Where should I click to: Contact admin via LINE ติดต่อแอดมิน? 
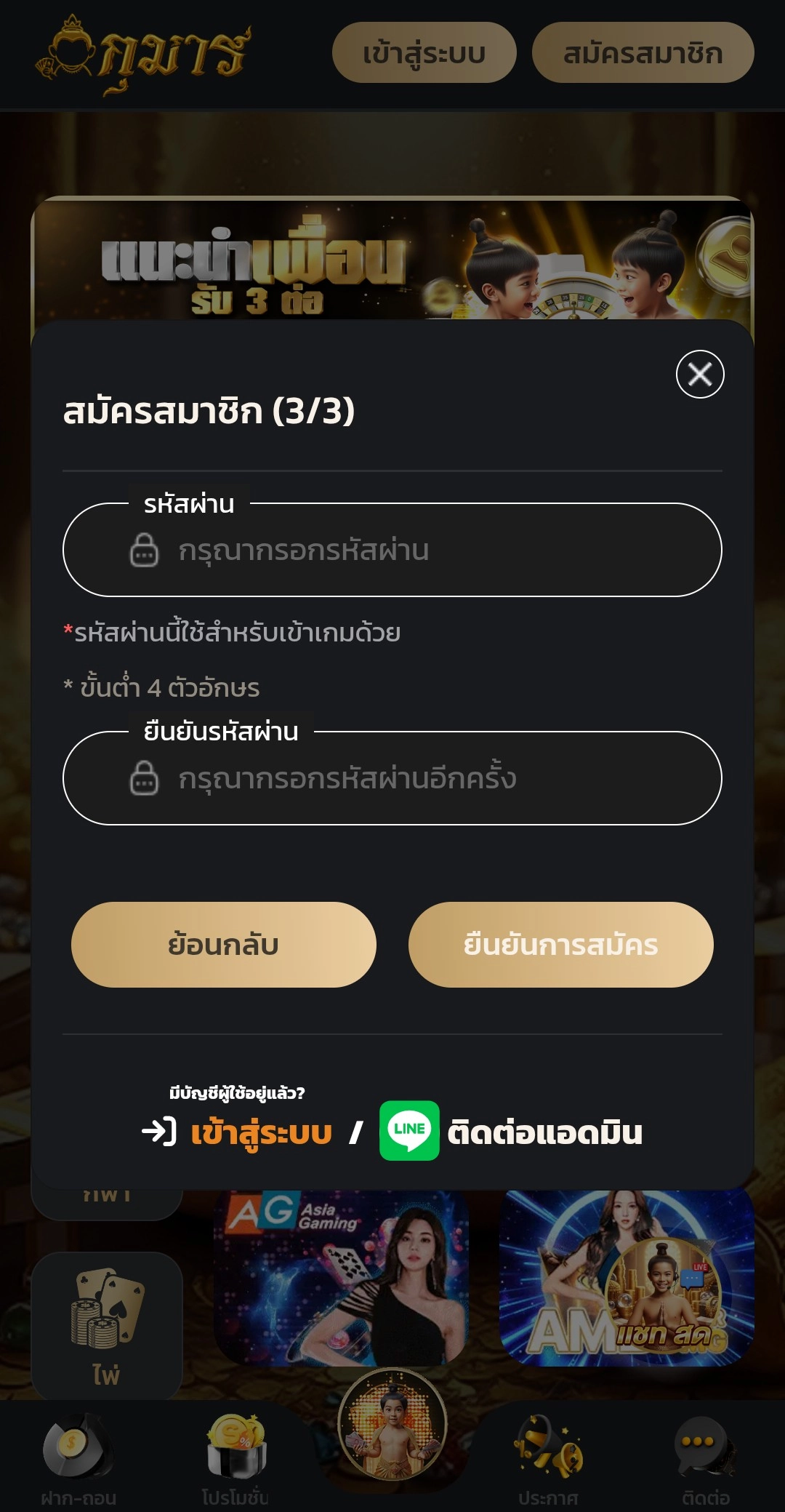[512, 1131]
